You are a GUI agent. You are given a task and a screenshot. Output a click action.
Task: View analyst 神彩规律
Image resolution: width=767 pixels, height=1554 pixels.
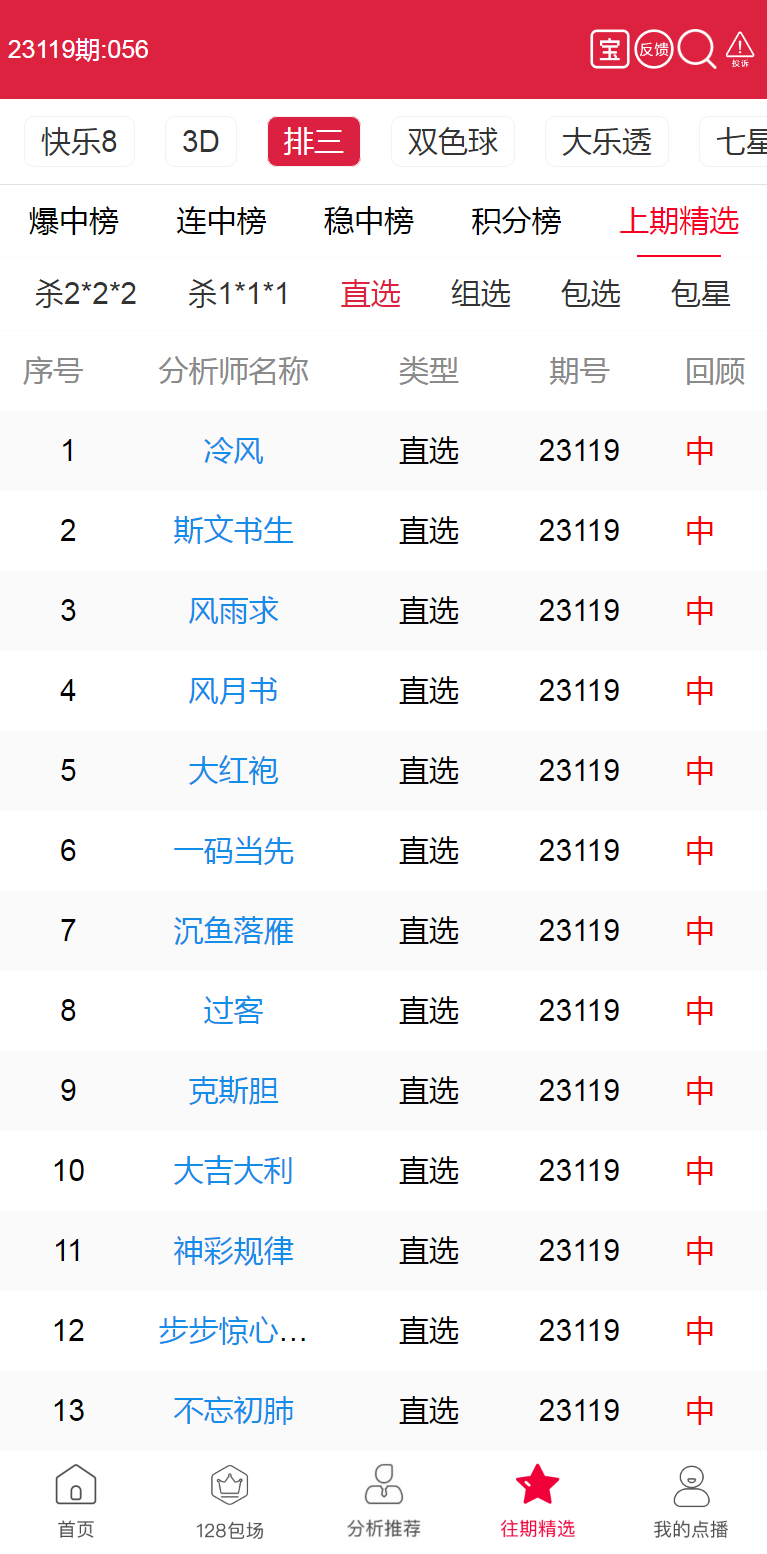coord(233,1251)
